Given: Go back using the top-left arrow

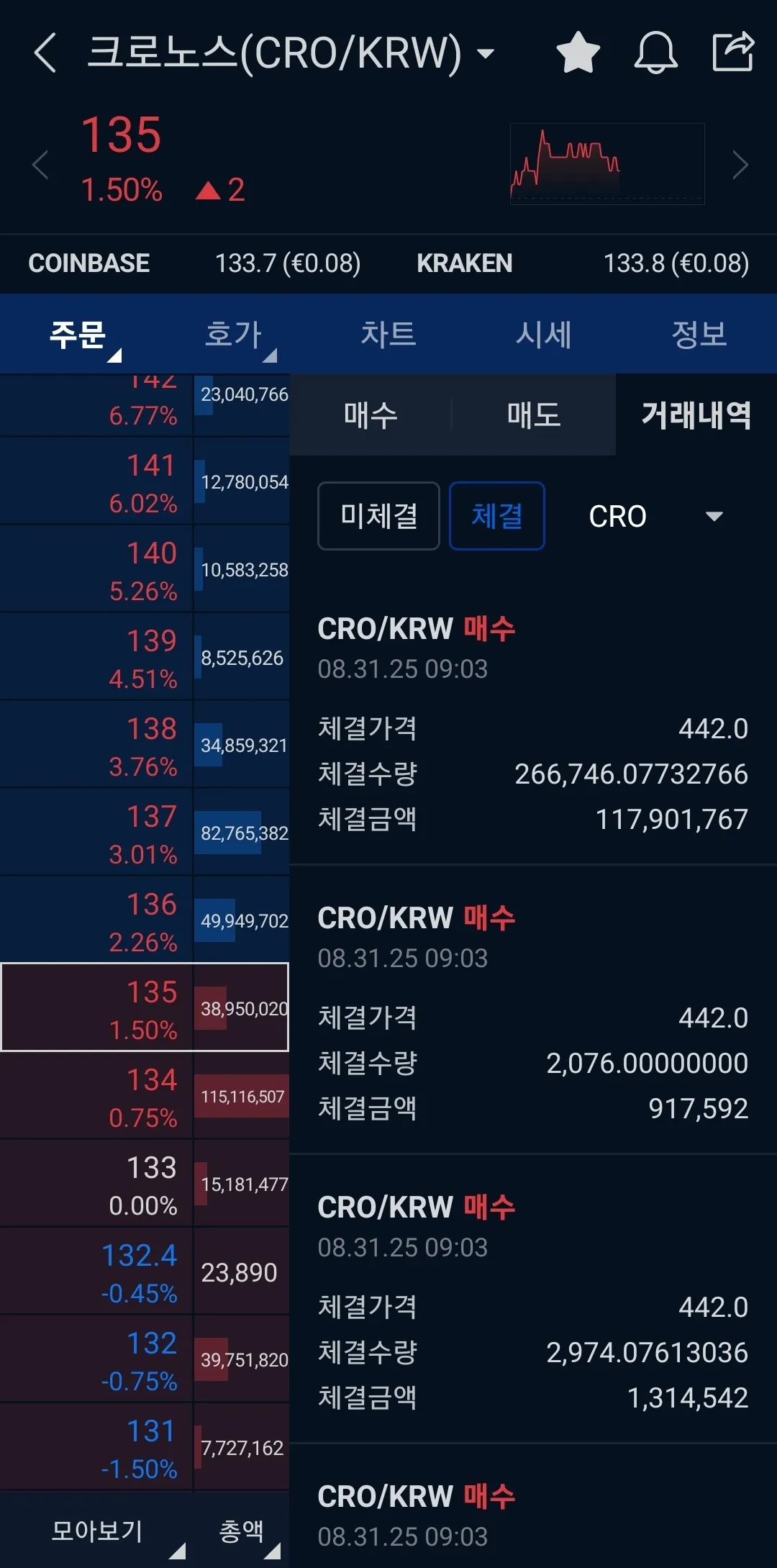Looking at the screenshot, I should coord(45,53).
